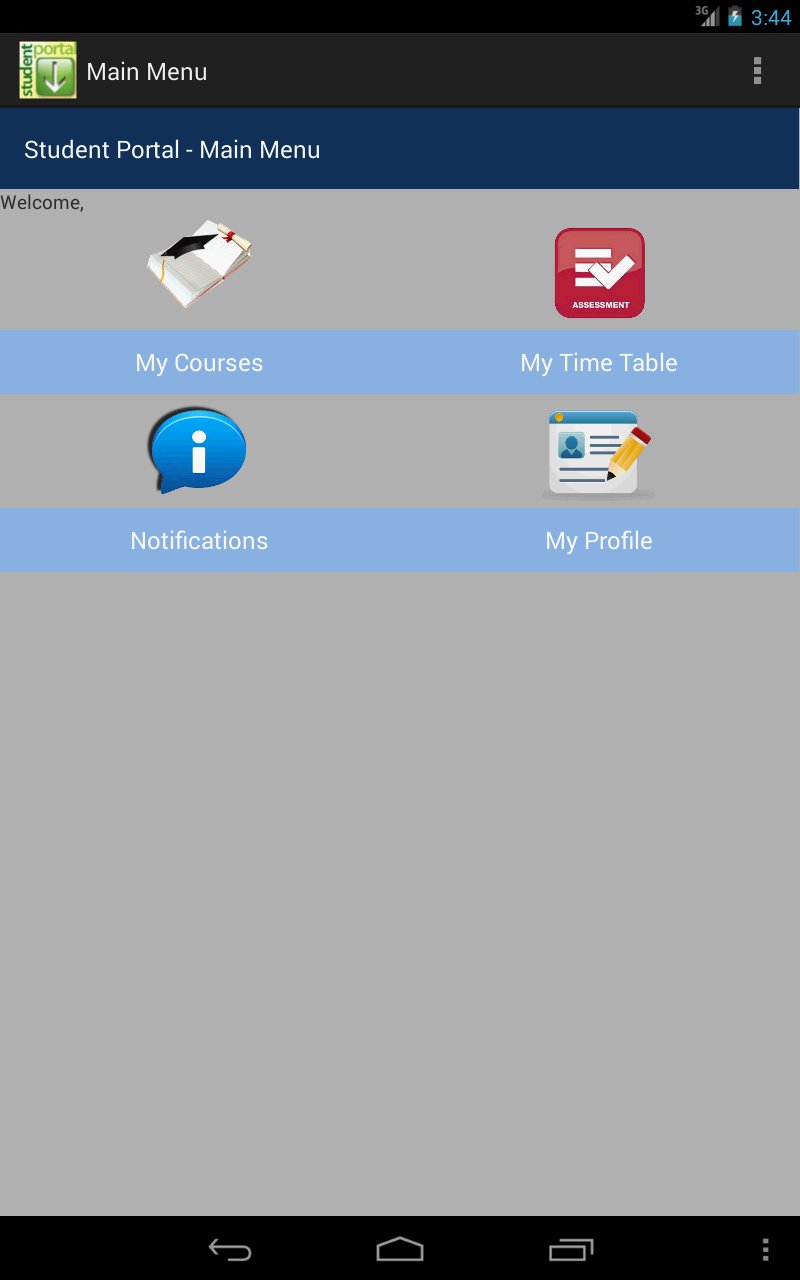This screenshot has height=1280, width=800.
Task: Select the My Time Table label
Action: click(x=598, y=362)
